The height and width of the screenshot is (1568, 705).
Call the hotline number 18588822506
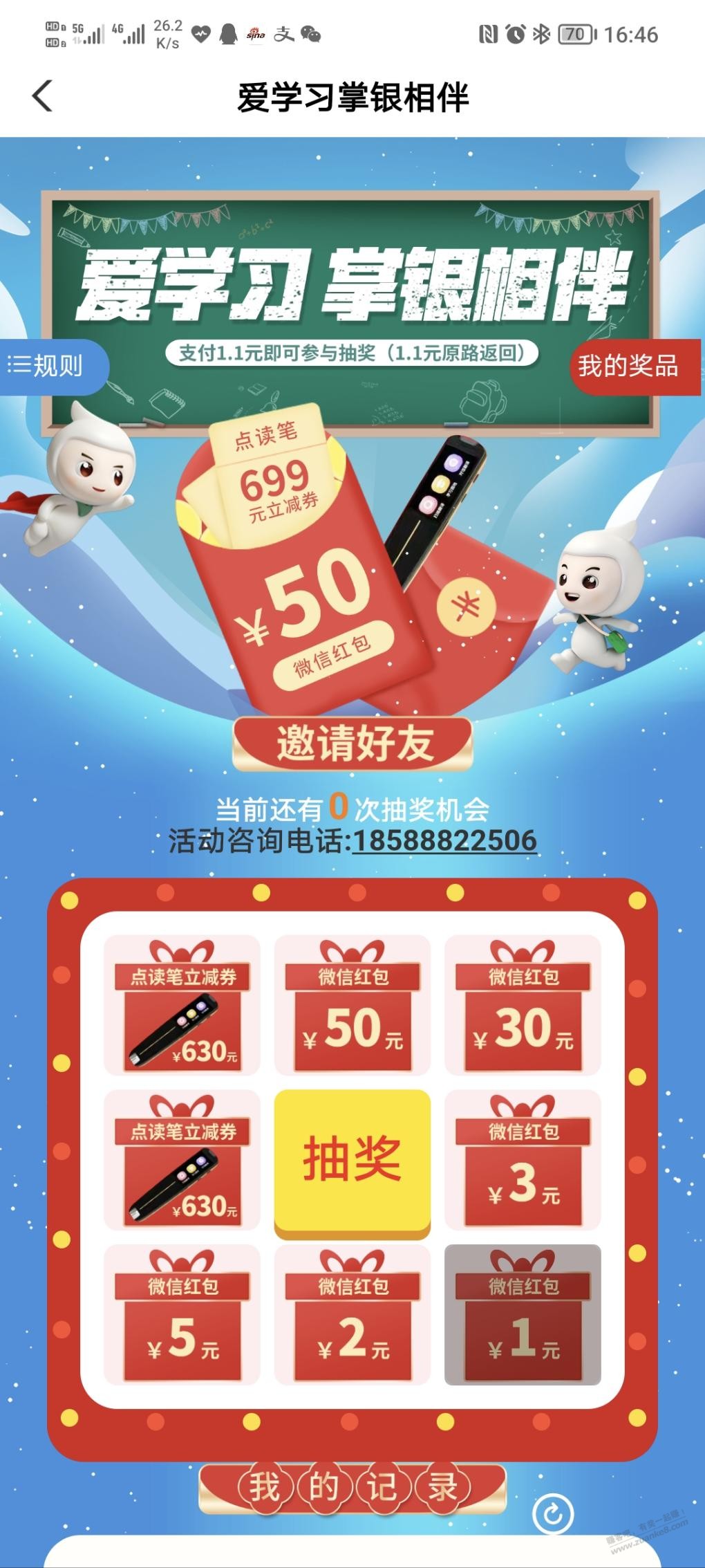pos(444,841)
